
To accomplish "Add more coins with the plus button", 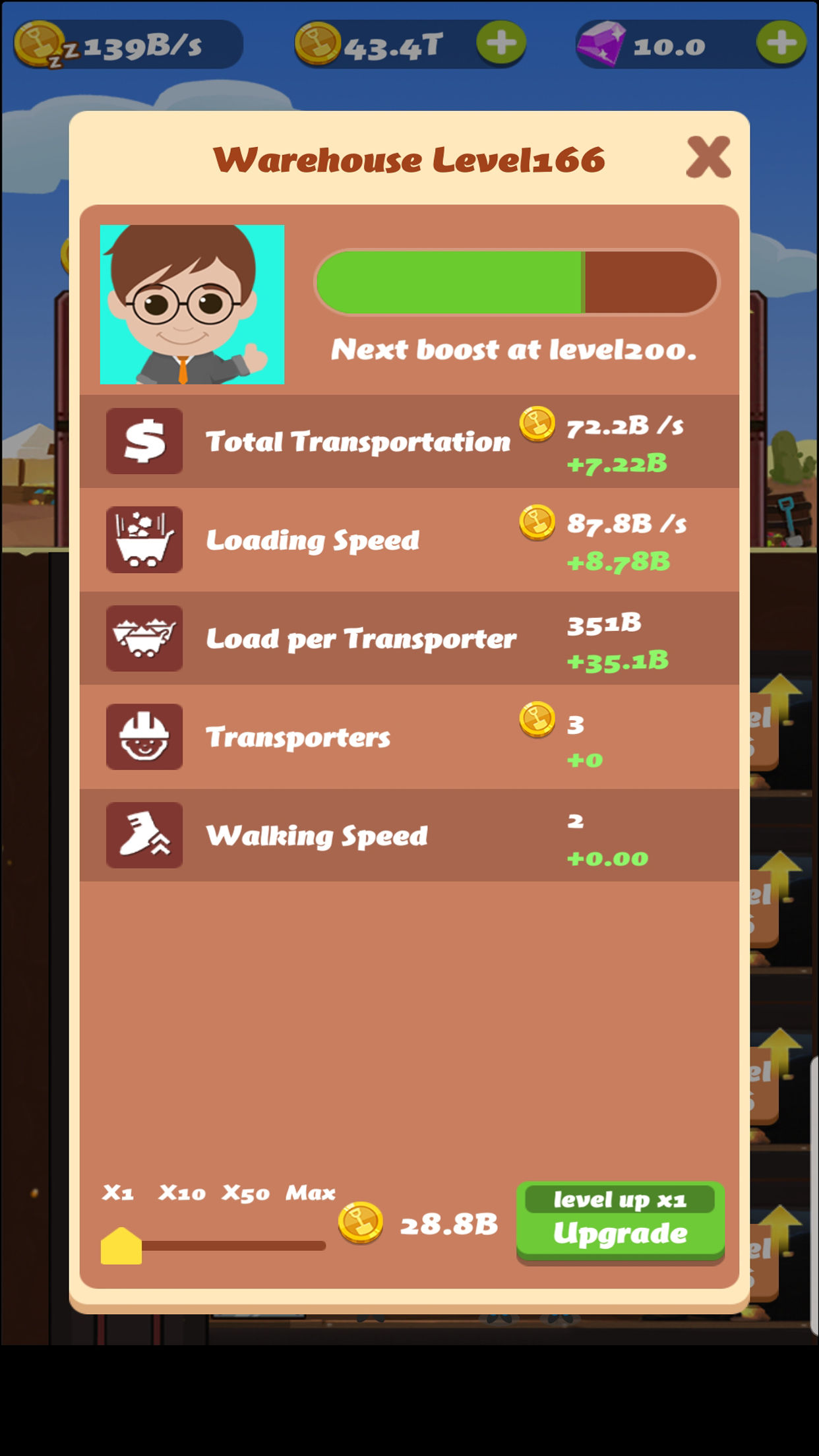I will 501,44.
